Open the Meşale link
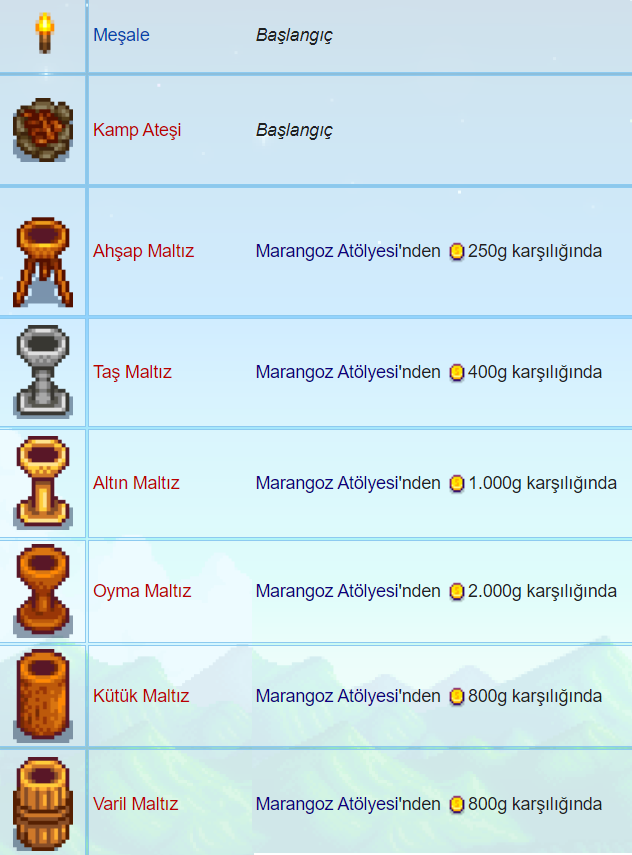 tap(121, 35)
